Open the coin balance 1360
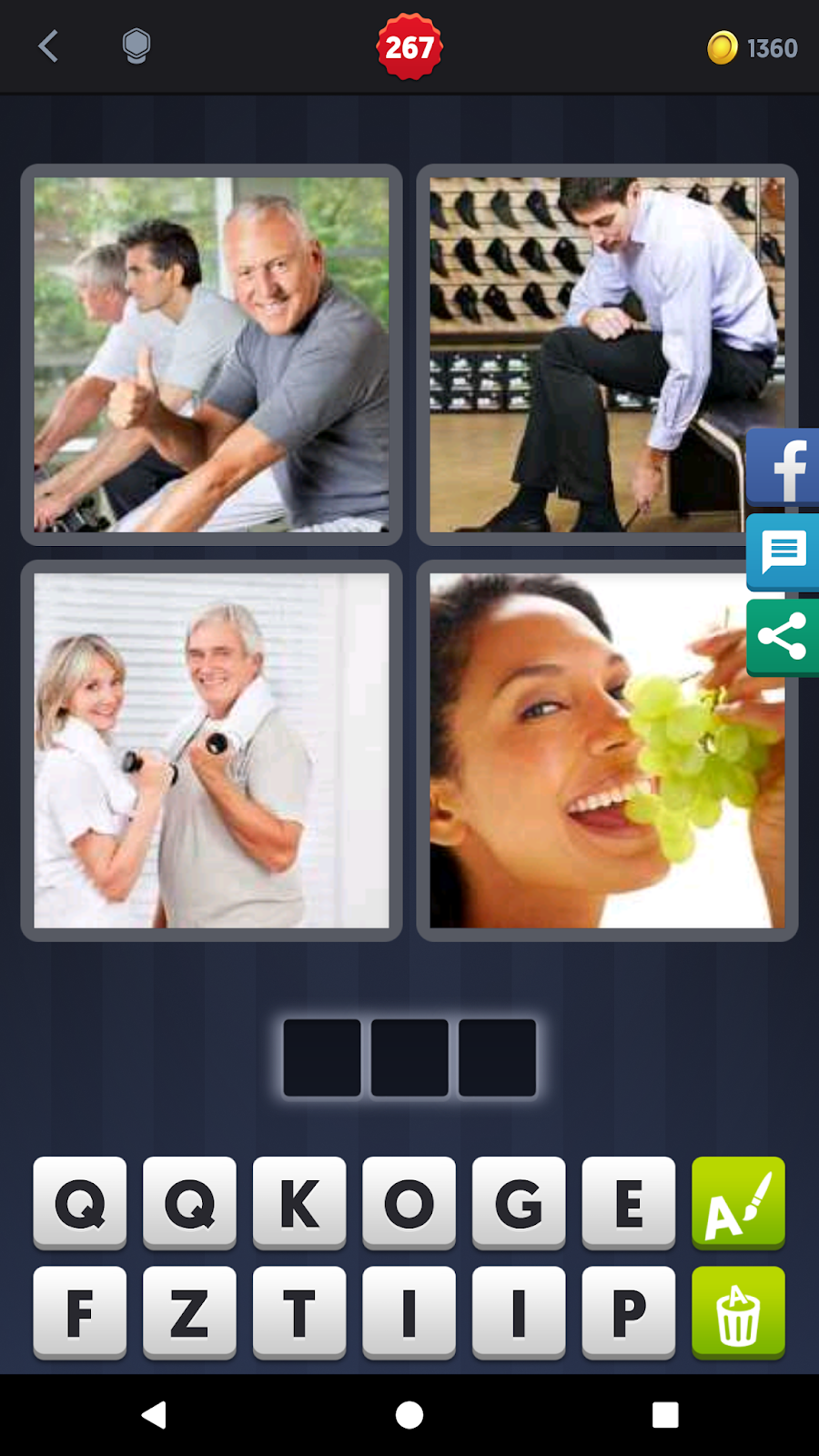This screenshot has height=1456, width=819. [x=753, y=47]
